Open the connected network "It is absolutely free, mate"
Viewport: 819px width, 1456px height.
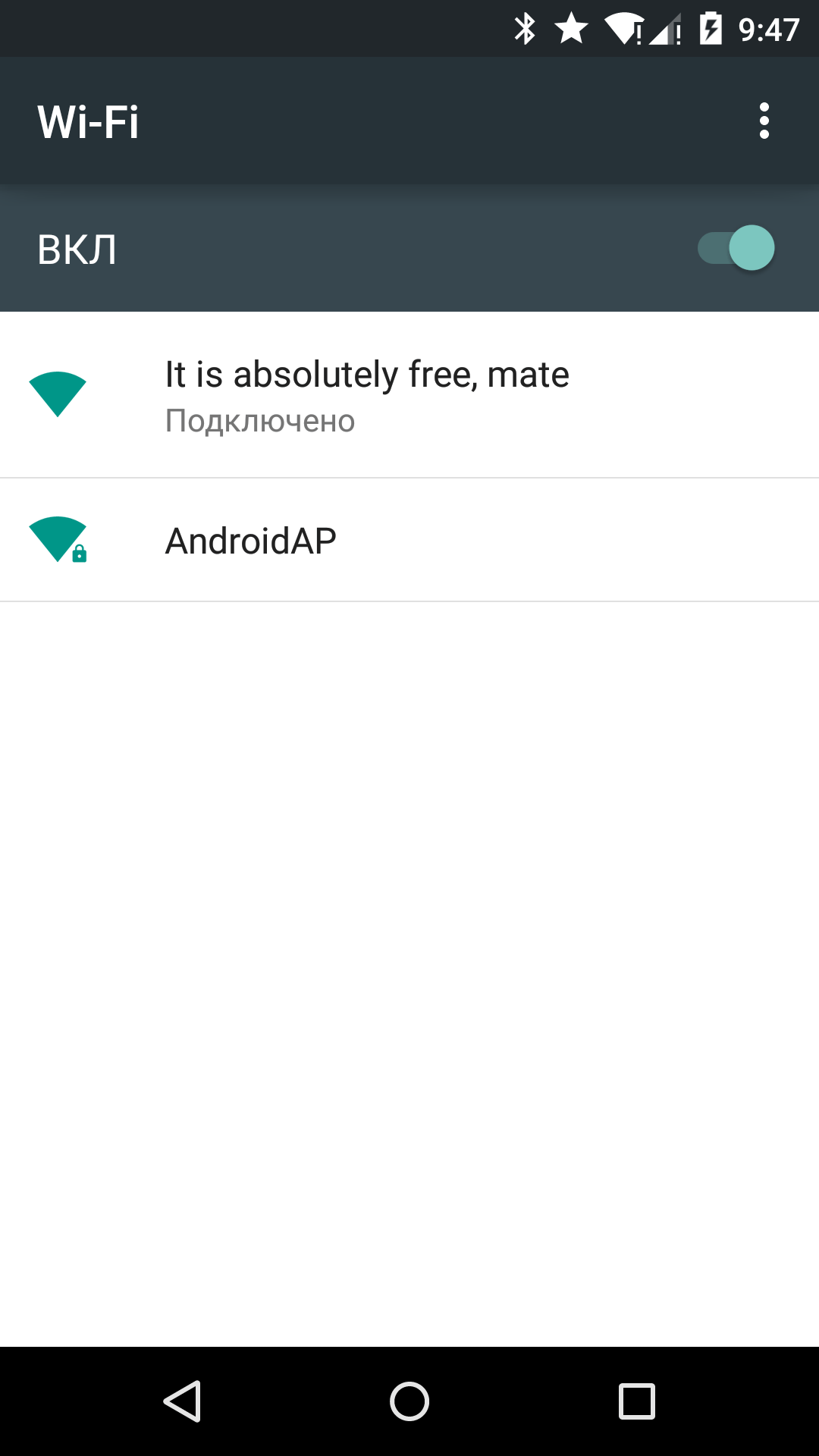pos(409,395)
